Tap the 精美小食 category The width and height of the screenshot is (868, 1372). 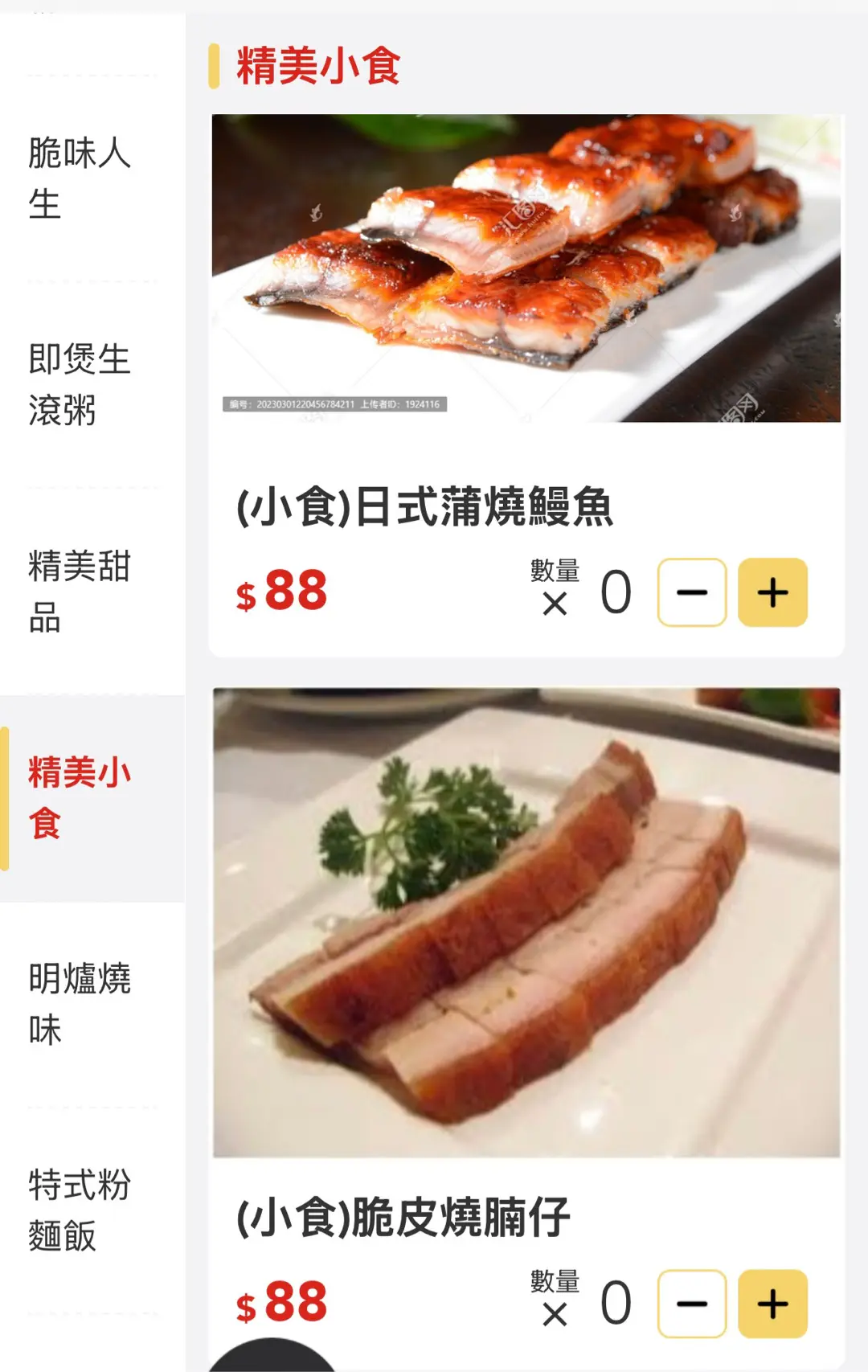[x=80, y=798]
